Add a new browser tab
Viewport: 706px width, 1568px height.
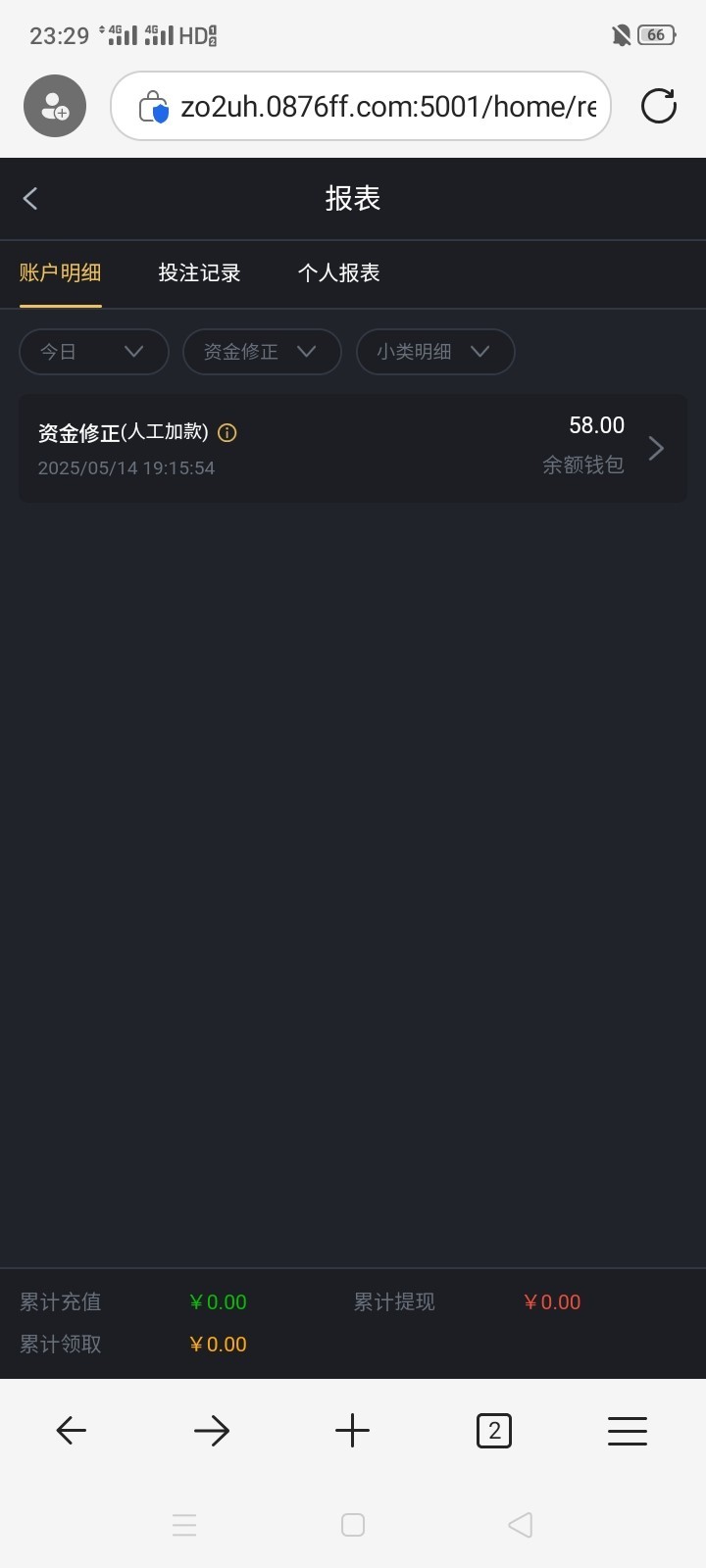[352, 1431]
